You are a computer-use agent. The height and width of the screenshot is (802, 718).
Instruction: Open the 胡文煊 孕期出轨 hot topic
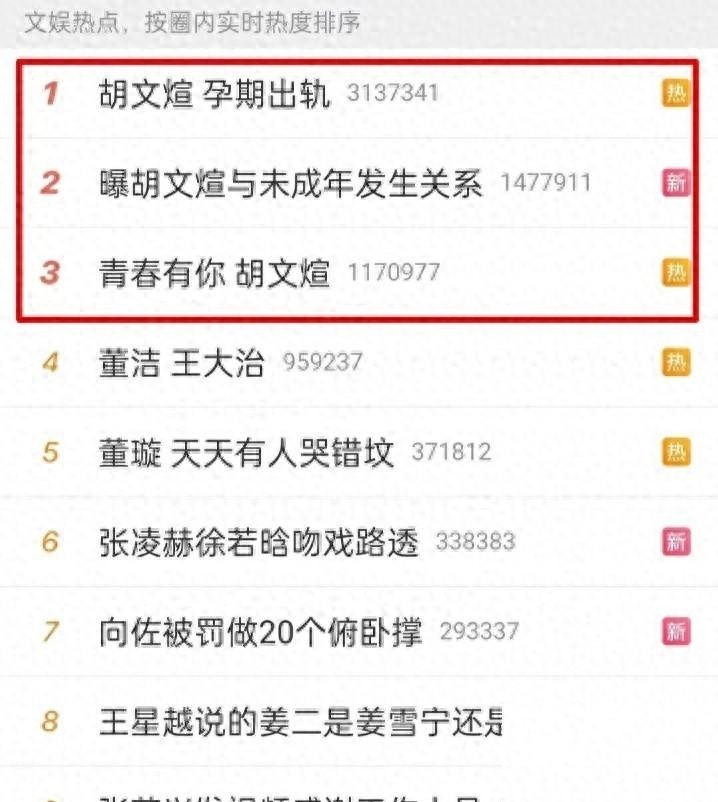pos(215,93)
